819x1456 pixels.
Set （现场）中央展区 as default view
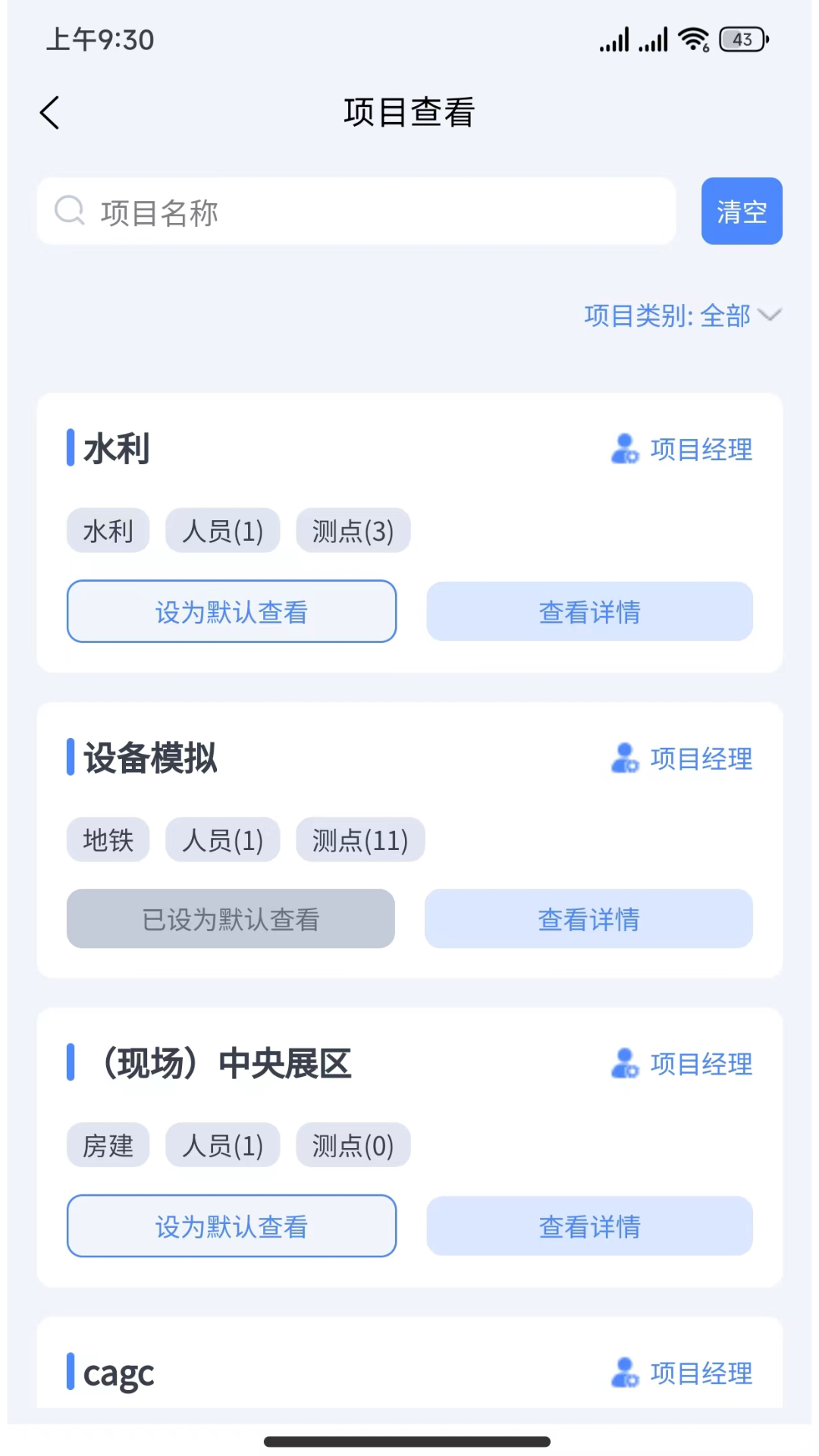coord(231,1226)
